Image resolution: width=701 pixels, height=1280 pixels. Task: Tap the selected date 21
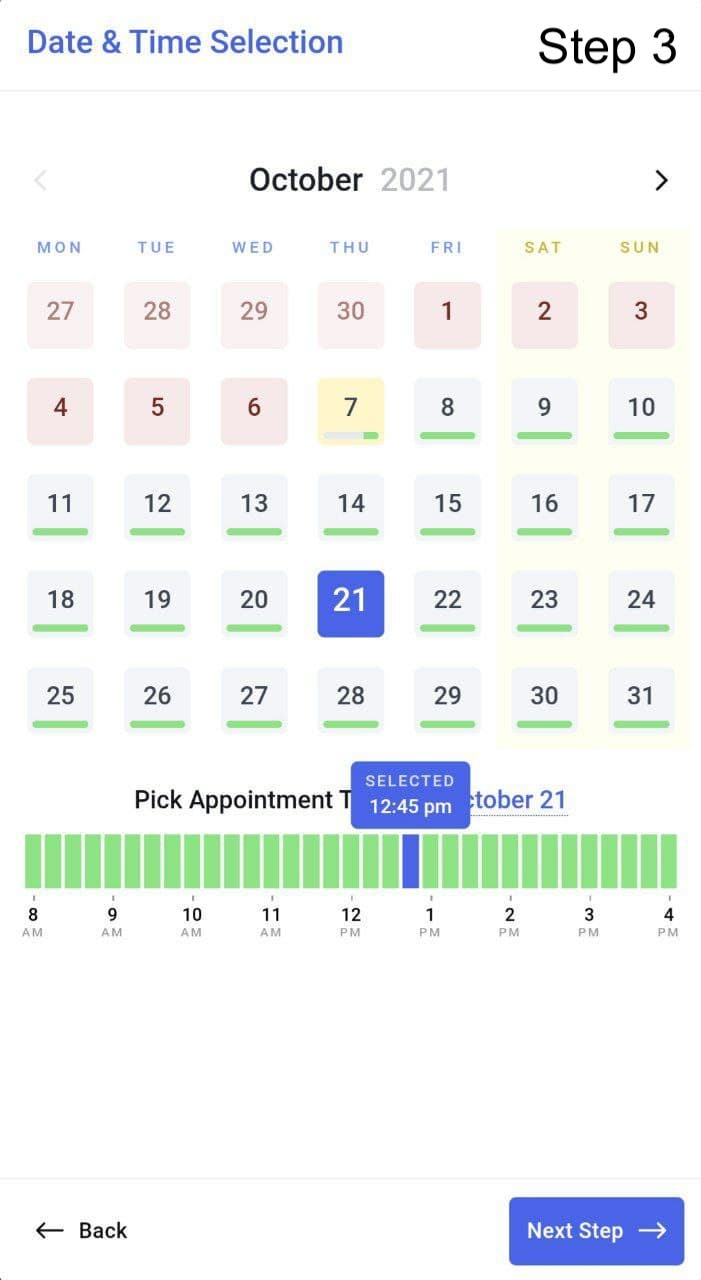350,602
